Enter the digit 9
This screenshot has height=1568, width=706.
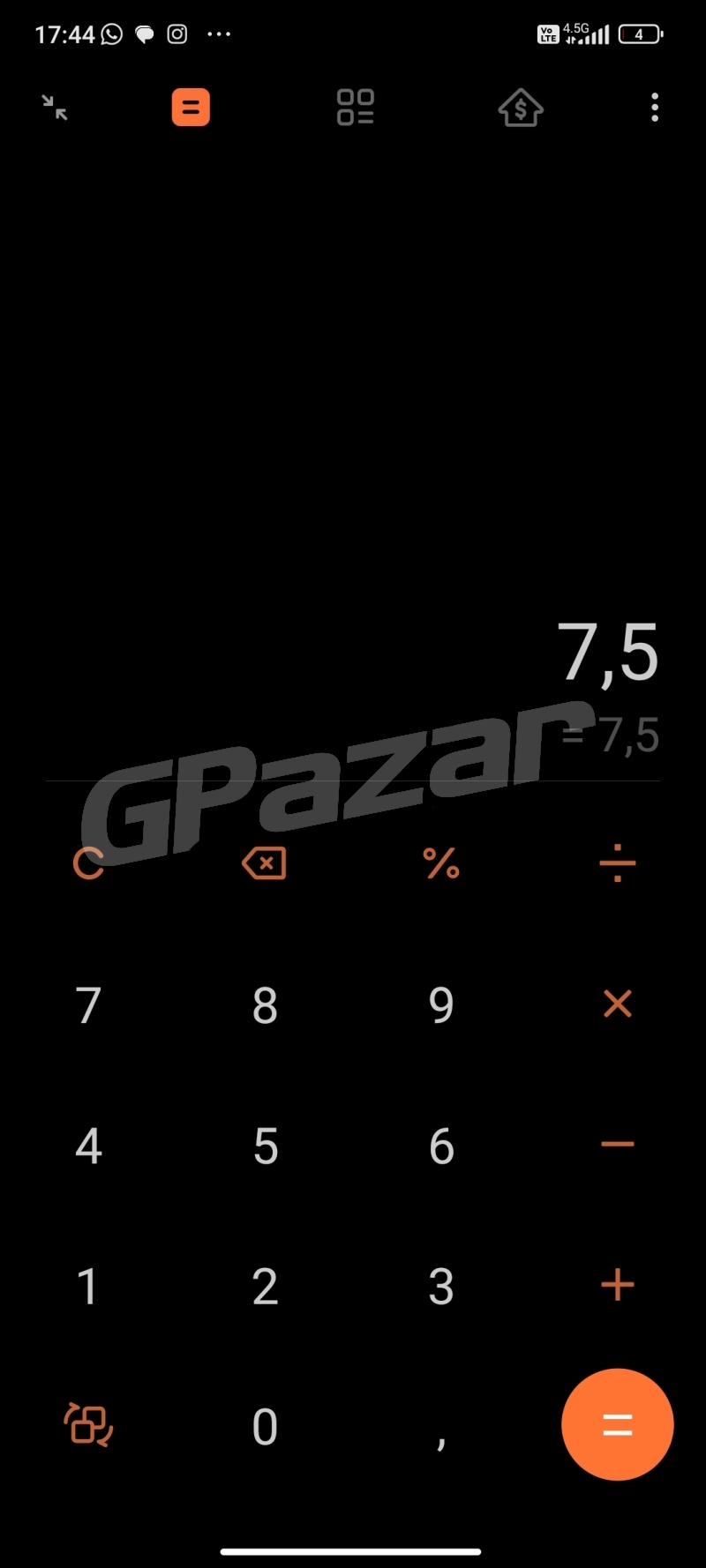pyautogui.click(x=441, y=1005)
